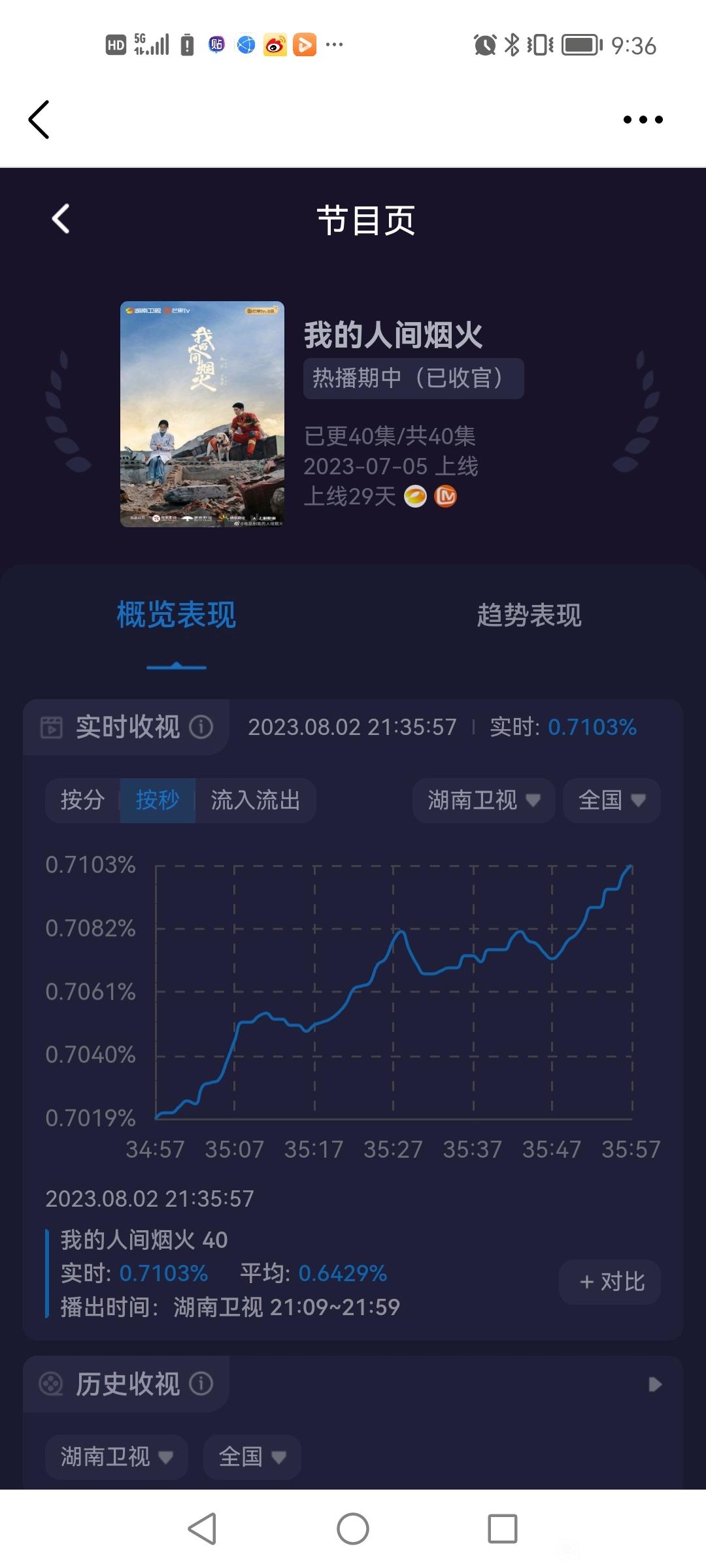Open the 湖南卫视 dropdown under 历史收视
This screenshot has height=1568, width=706.
tap(116, 1457)
